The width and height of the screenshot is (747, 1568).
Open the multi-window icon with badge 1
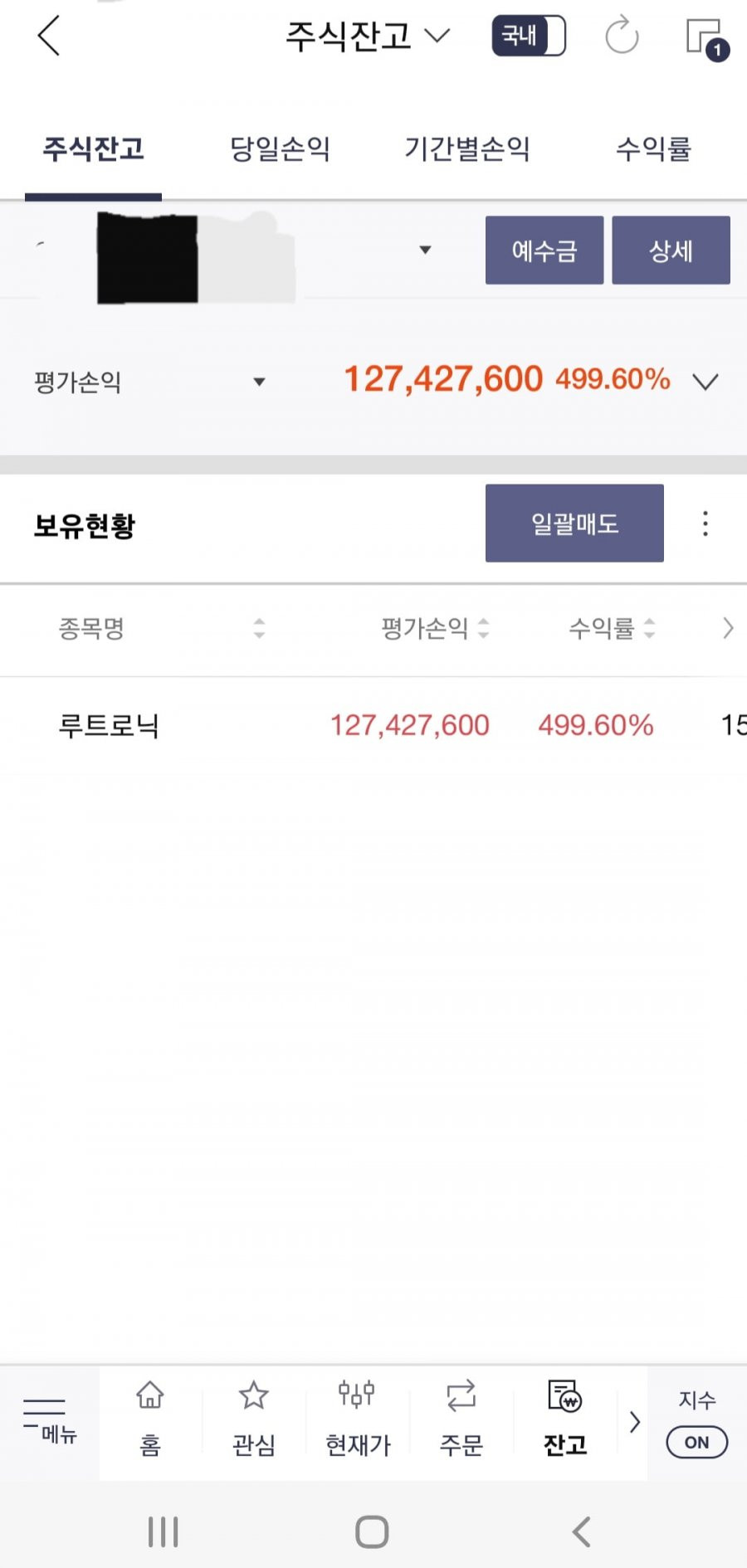[707, 38]
